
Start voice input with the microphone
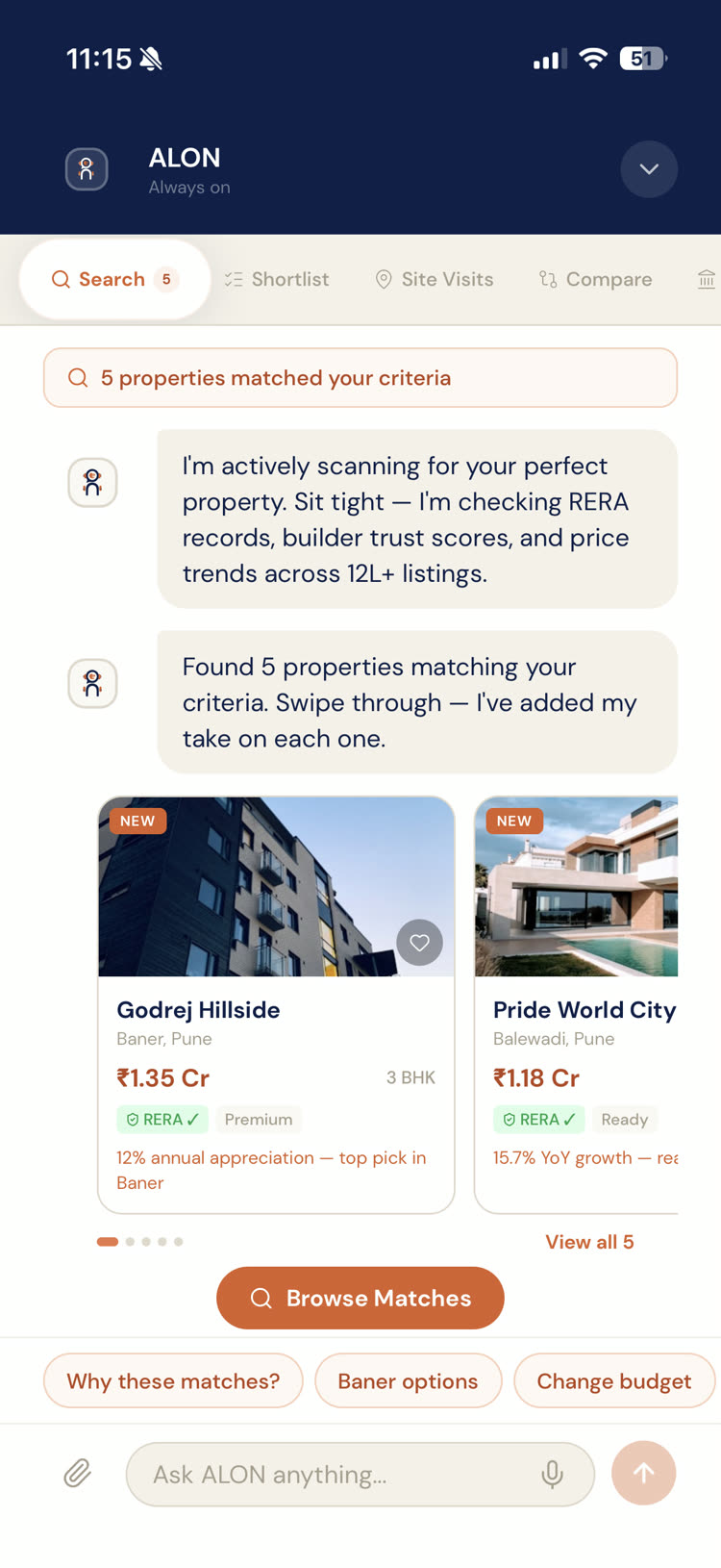[553, 1474]
